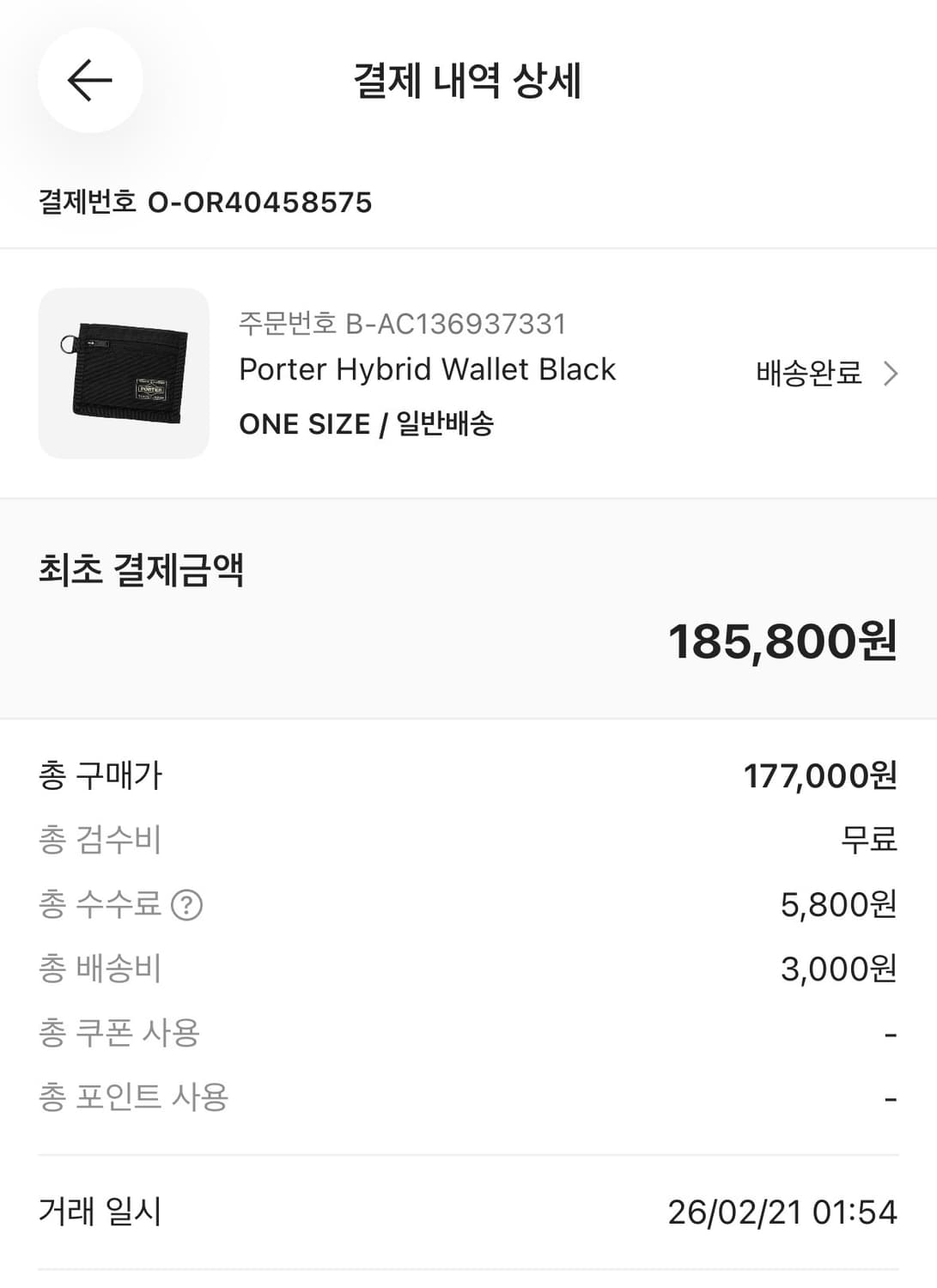Viewport: 937px width, 1288px height.
Task: Select the 배송완료 delivery status label
Action: [x=811, y=373]
